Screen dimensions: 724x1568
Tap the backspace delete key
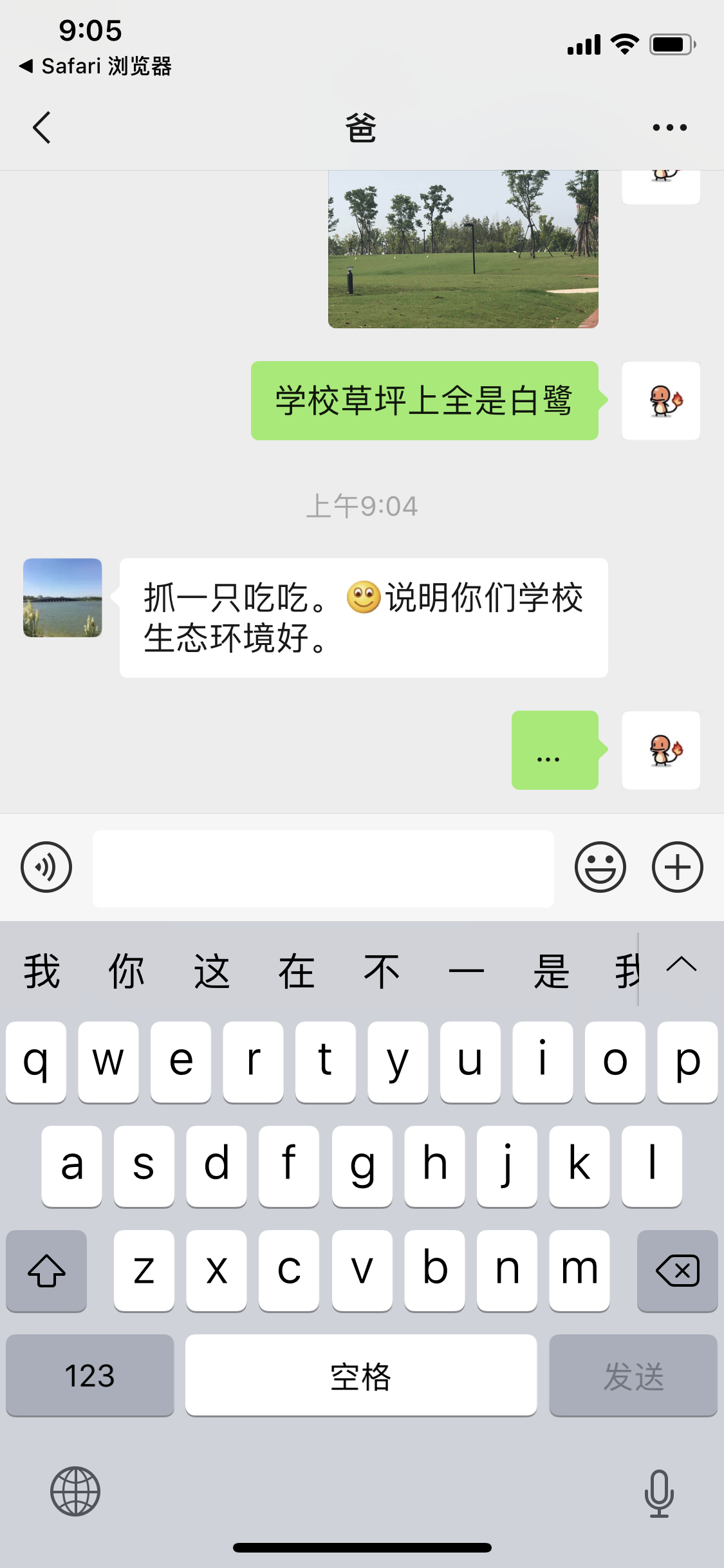pos(677,1271)
